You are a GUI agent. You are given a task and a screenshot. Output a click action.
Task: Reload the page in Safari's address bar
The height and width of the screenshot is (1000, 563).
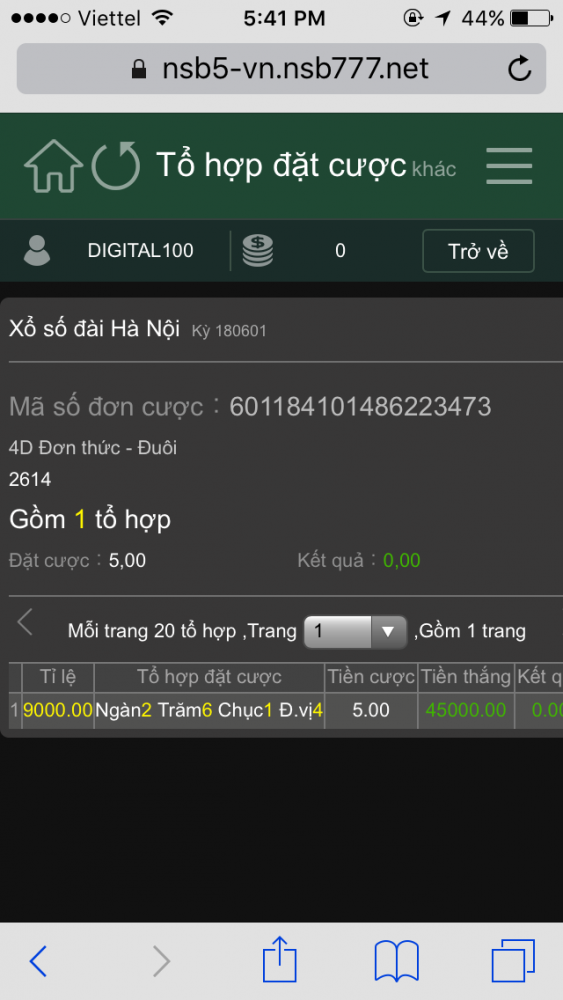pos(520,69)
